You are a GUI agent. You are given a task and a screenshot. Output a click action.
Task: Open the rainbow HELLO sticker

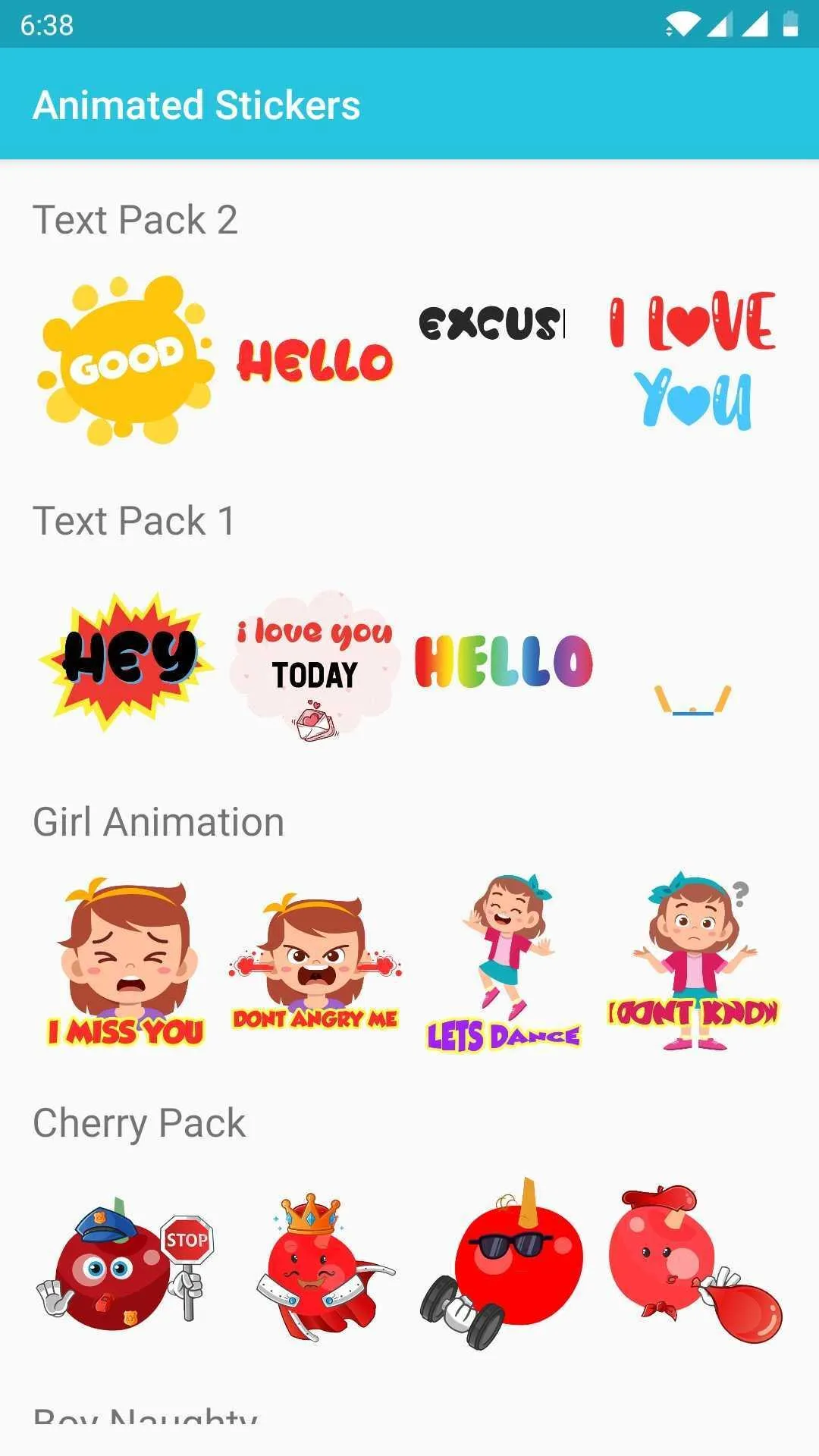(504, 661)
